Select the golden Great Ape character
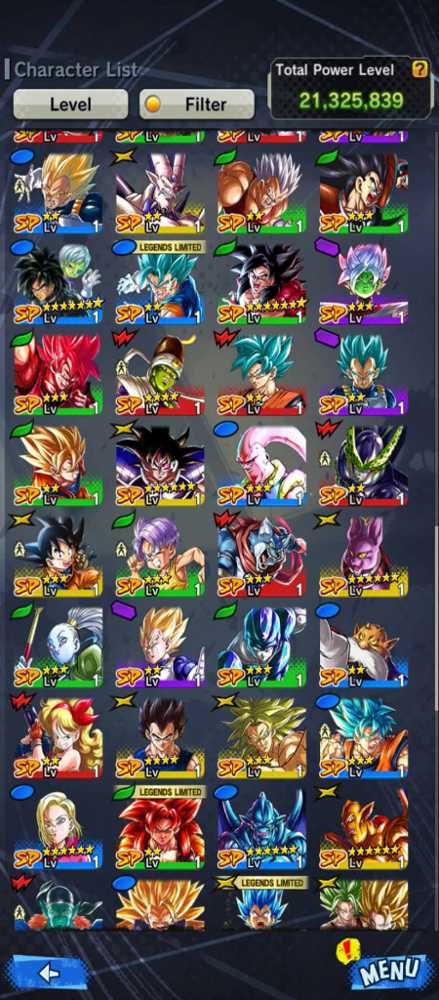The height and width of the screenshot is (1000, 439). [x=363, y=827]
